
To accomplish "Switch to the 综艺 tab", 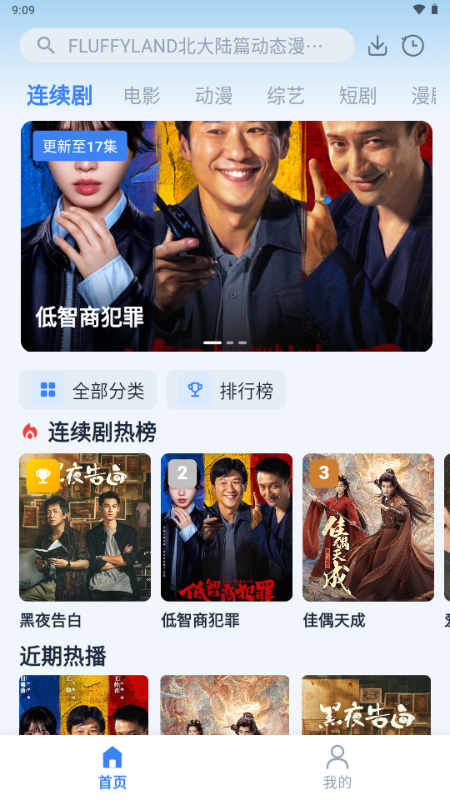I will click(286, 95).
